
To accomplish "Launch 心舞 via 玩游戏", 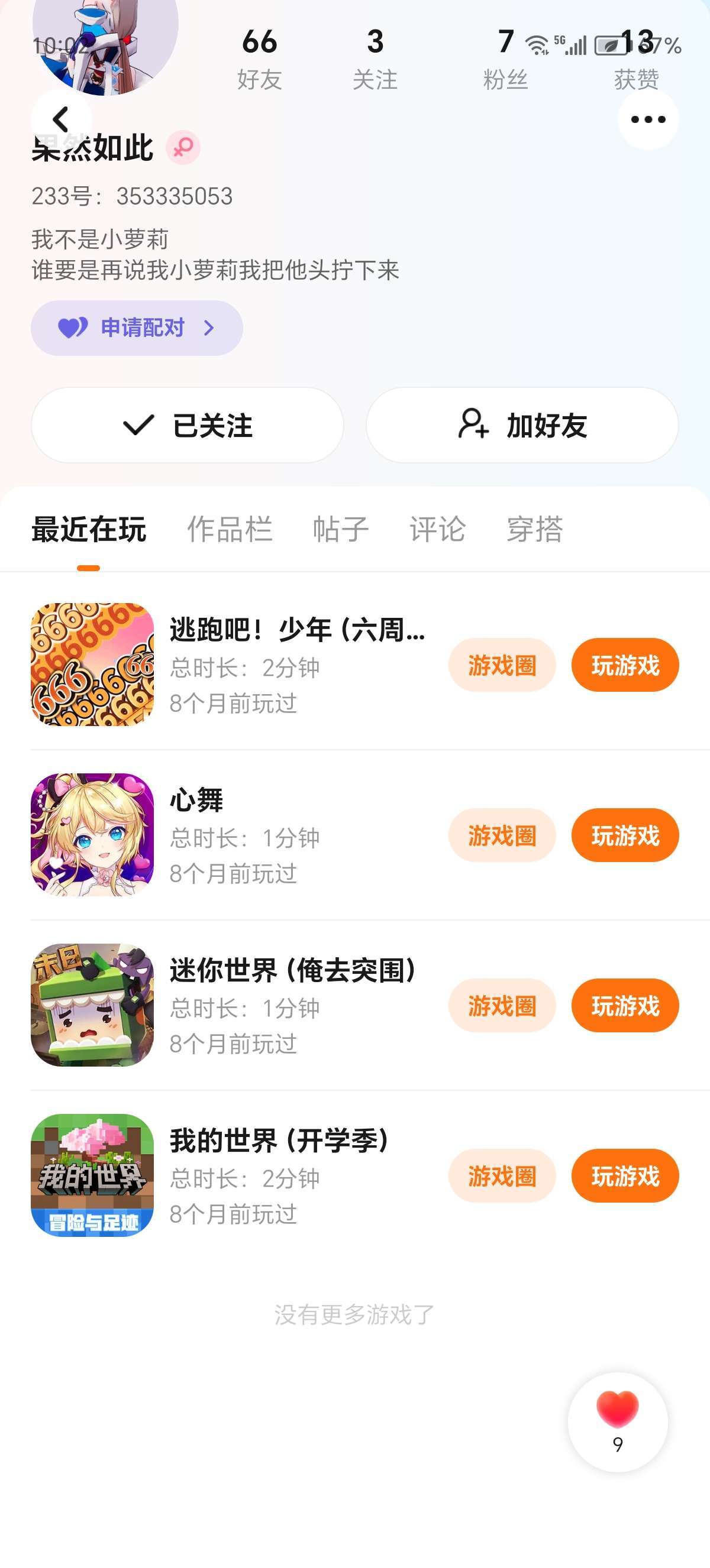I will click(625, 835).
